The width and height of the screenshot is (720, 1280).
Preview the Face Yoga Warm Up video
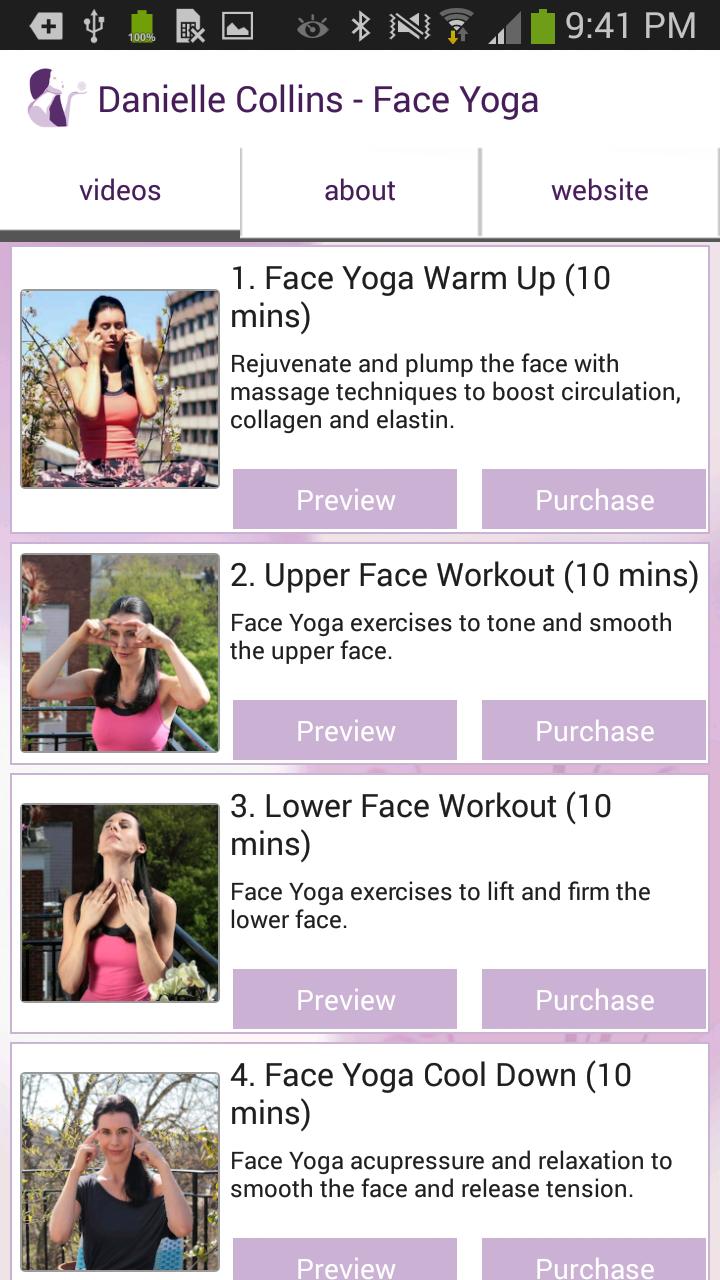pyautogui.click(x=345, y=499)
